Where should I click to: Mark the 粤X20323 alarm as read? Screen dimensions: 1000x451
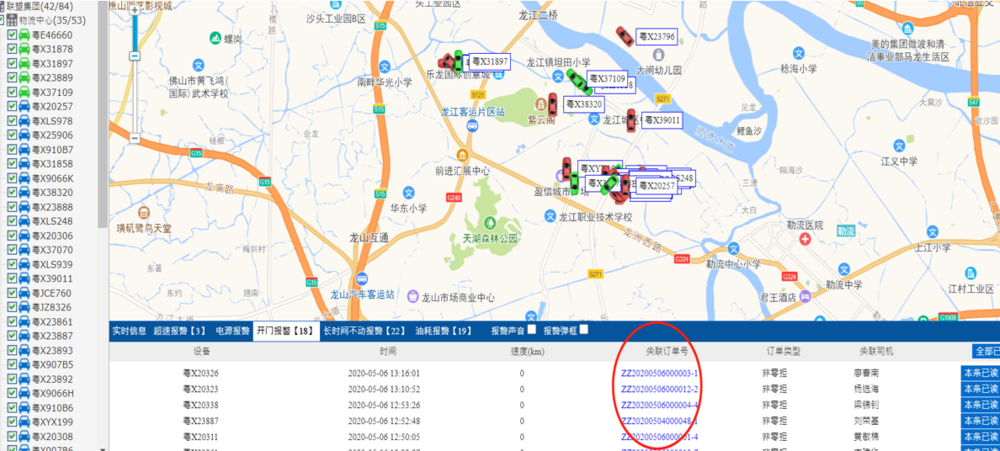[x=980, y=388]
